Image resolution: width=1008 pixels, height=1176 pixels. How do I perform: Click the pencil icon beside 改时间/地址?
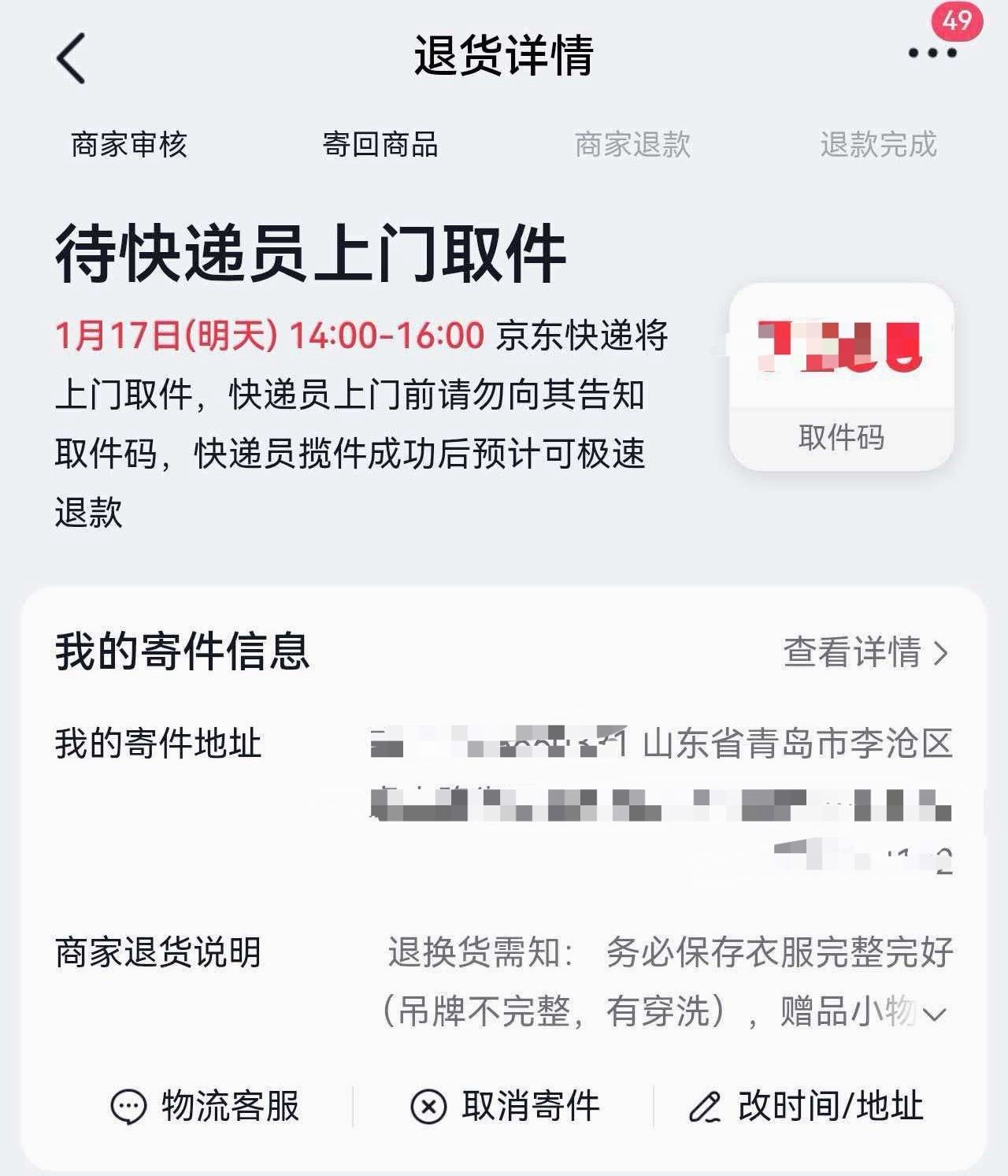click(708, 1107)
